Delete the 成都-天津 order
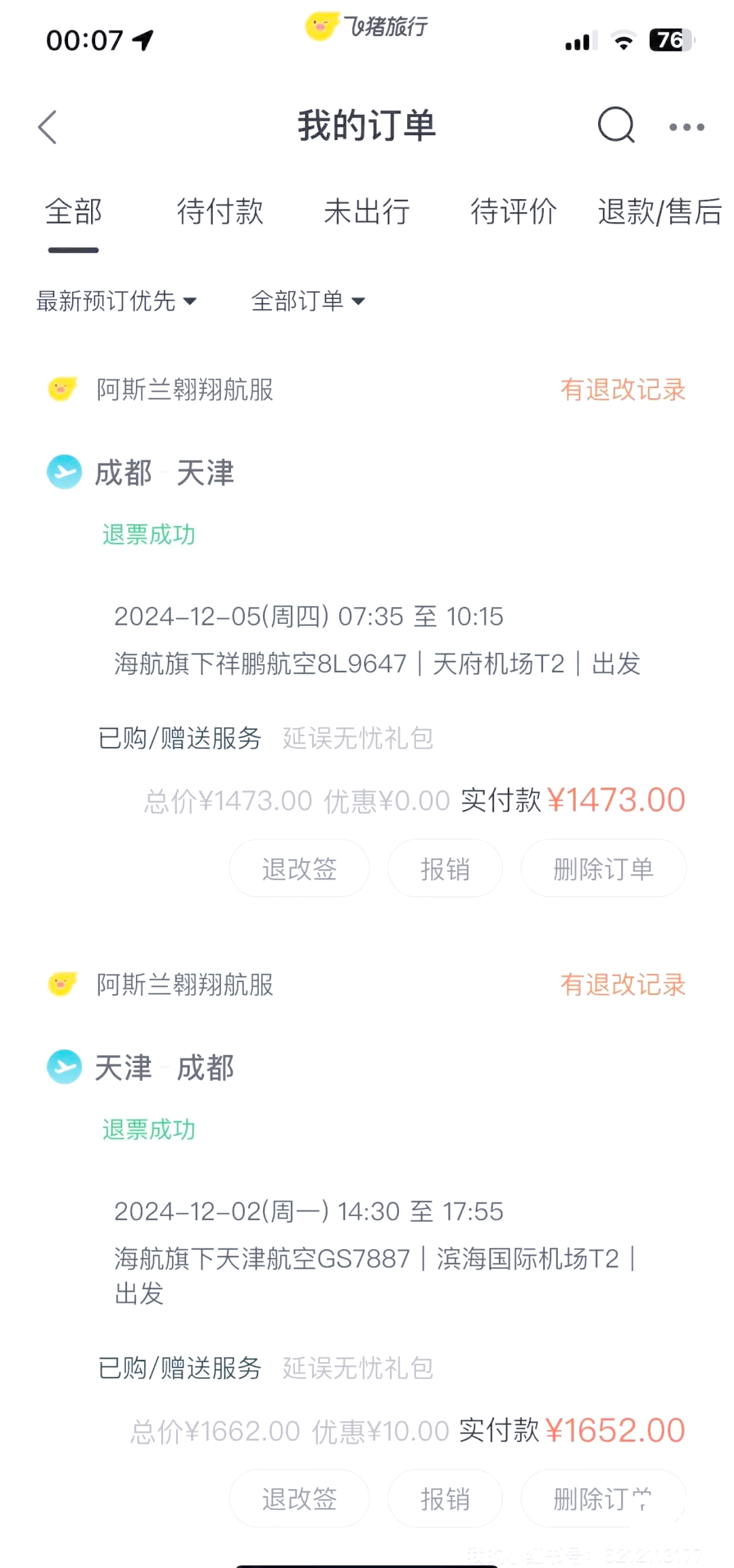 pos(603,869)
